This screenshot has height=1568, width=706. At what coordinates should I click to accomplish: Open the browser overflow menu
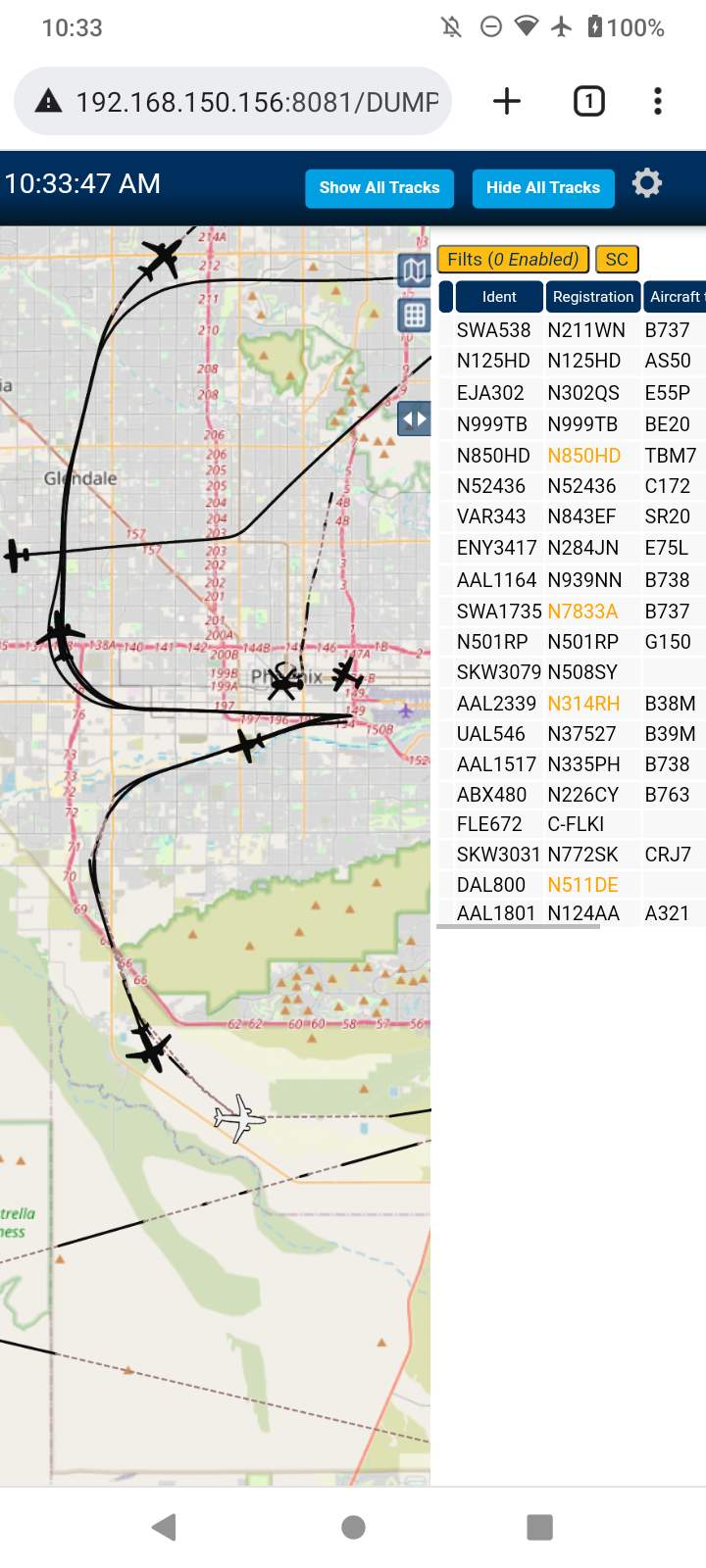(658, 101)
